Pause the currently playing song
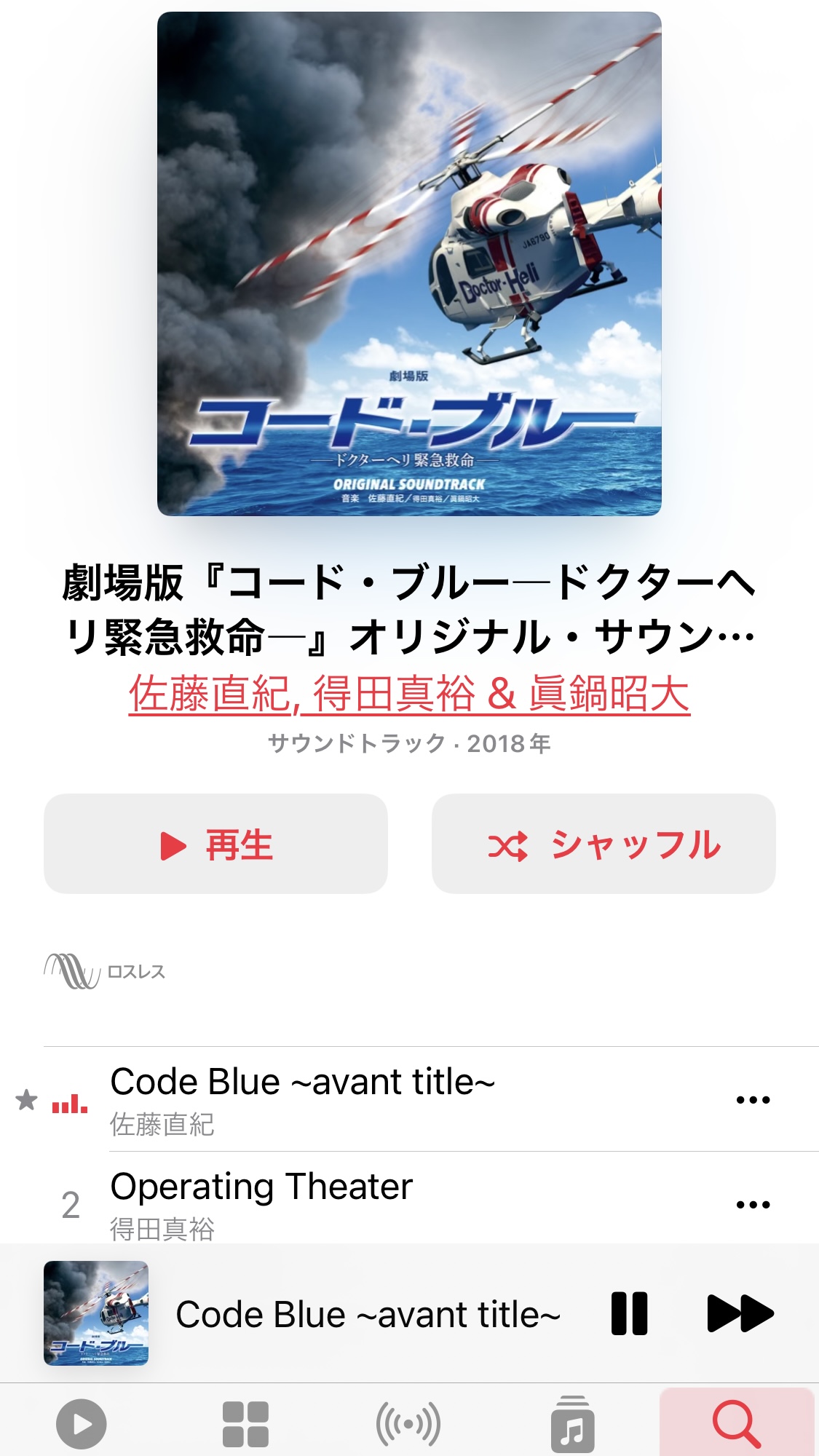The width and height of the screenshot is (819, 1456). tap(630, 1314)
